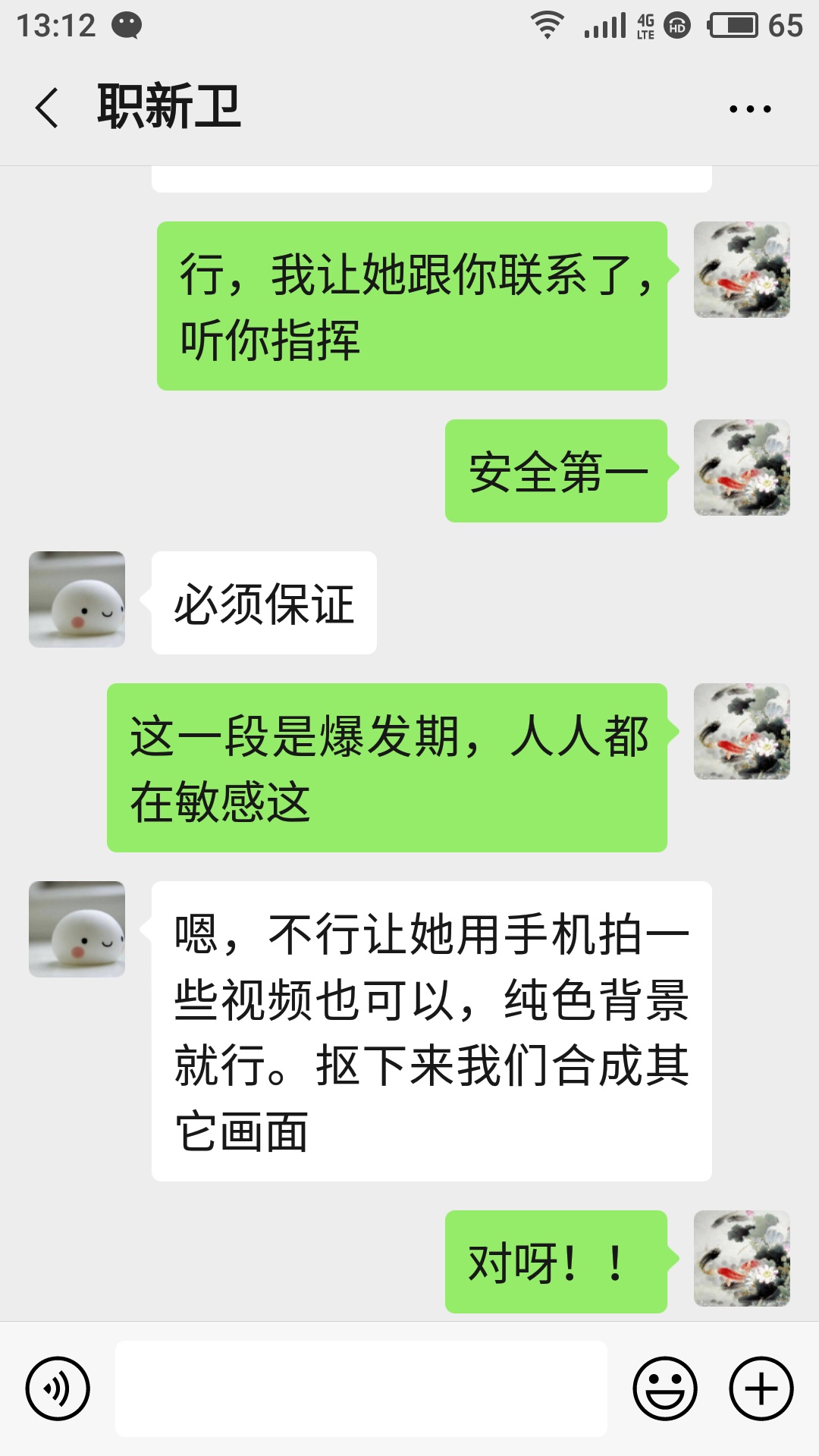Open the plus attachment menu
The height and width of the screenshot is (1456, 819).
[761, 1389]
